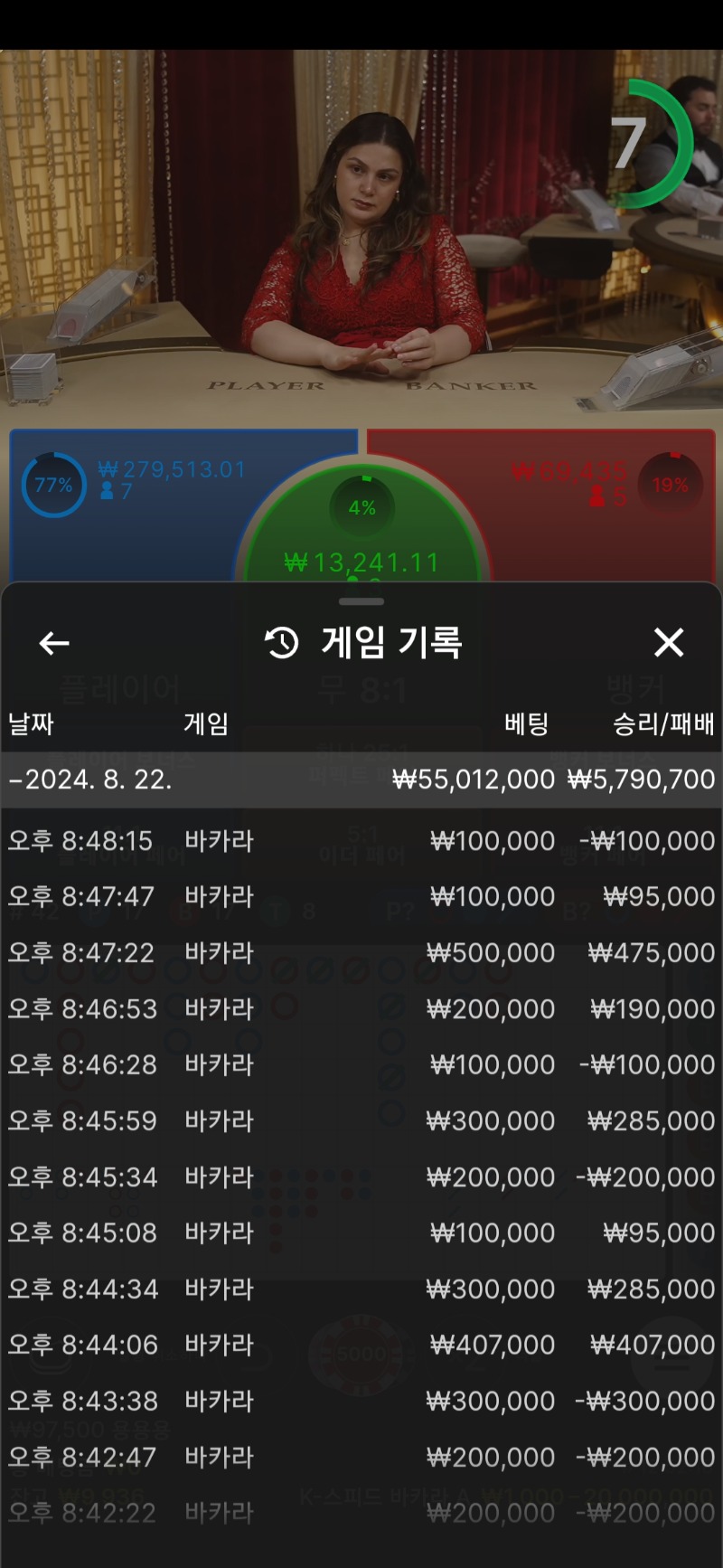View details of the 오후 8:47:22 game
Viewport: 723px width, 1568px height.
coord(361,953)
